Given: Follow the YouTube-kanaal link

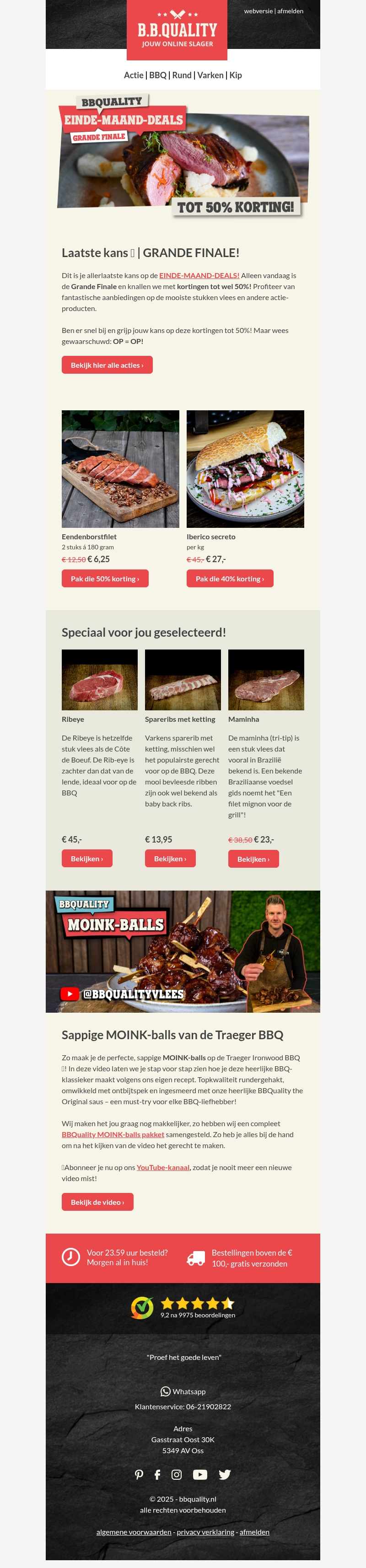Looking at the screenshot, I should [162, 1167].
